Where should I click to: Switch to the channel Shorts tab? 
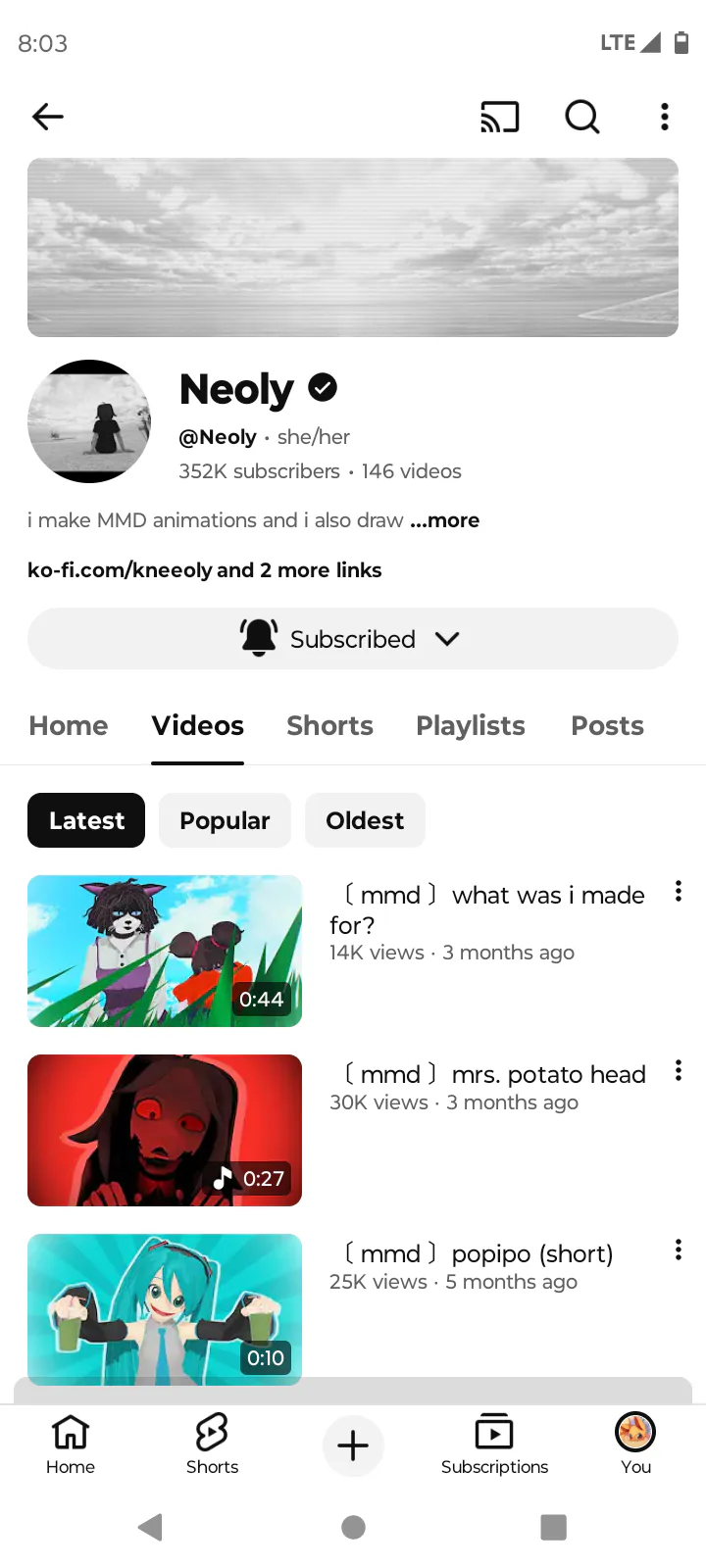[x=329, y=726]
